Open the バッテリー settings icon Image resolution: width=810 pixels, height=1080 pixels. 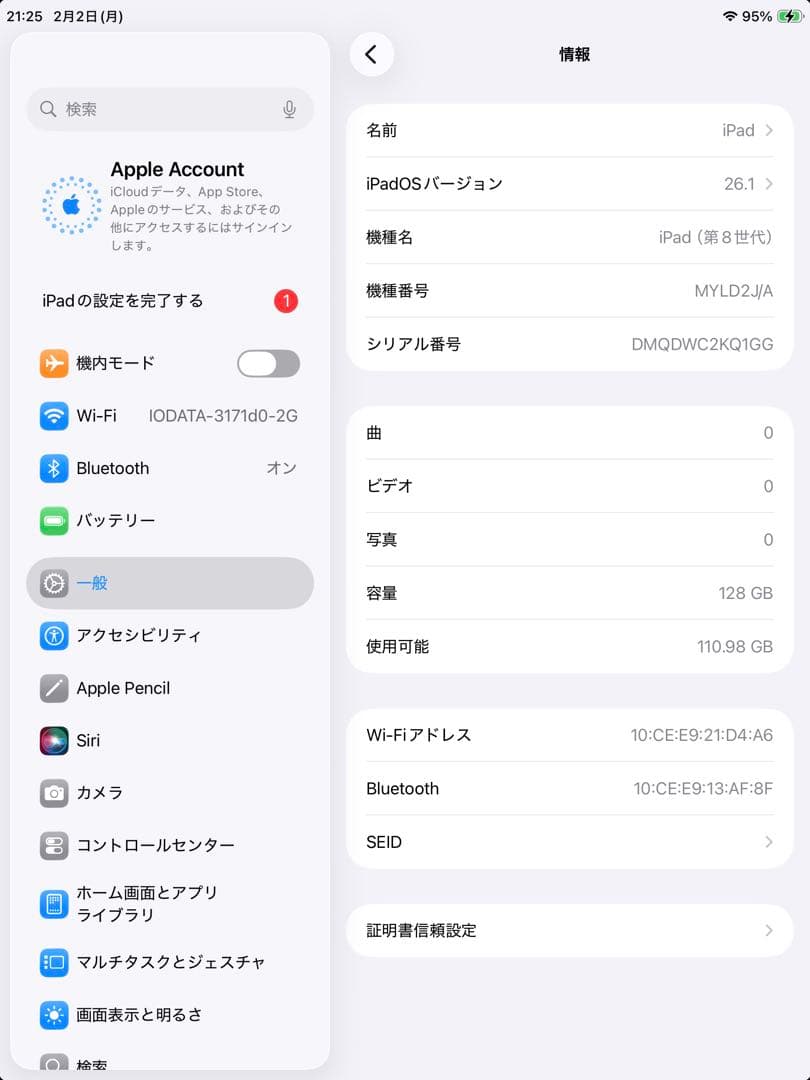point(53,521)
